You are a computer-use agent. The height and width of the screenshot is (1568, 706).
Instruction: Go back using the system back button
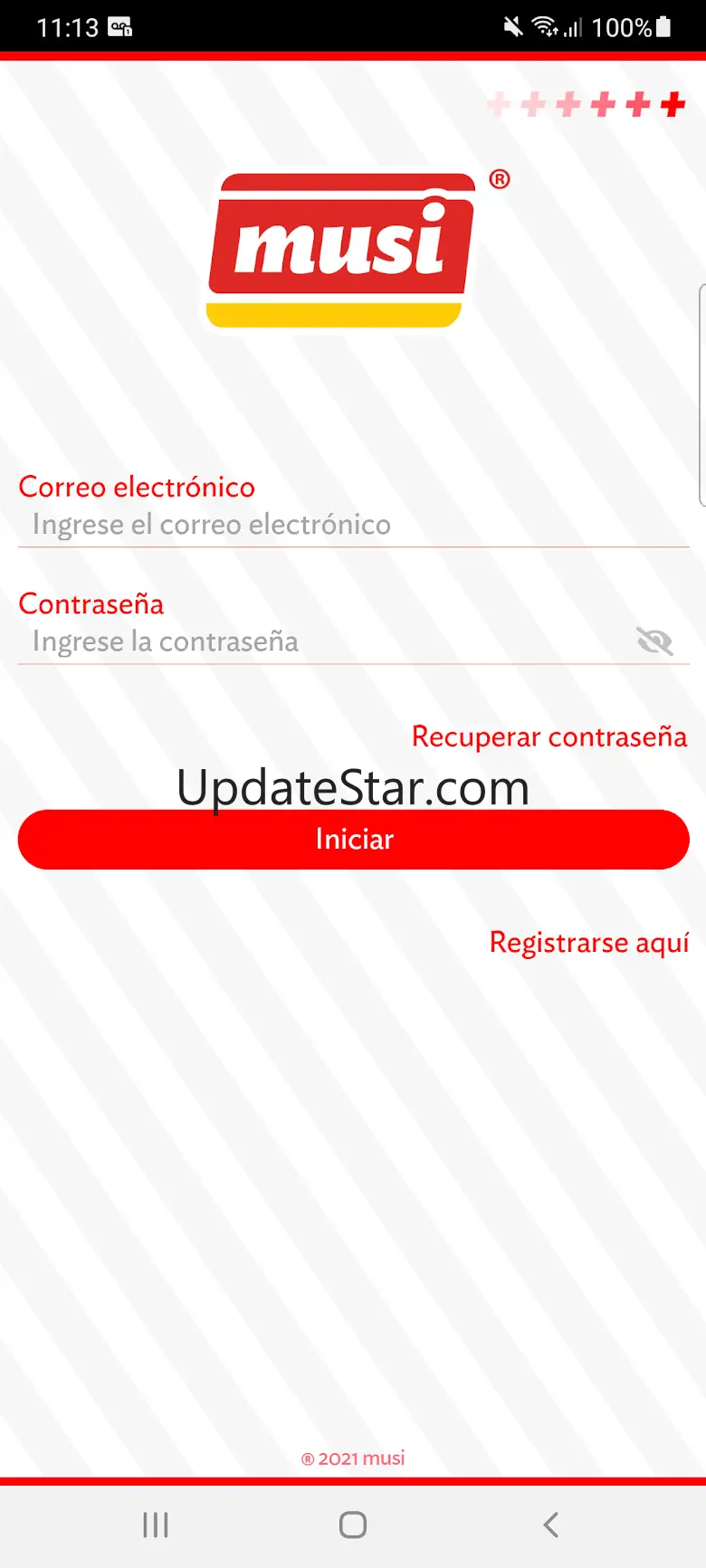coord(550,1525)
